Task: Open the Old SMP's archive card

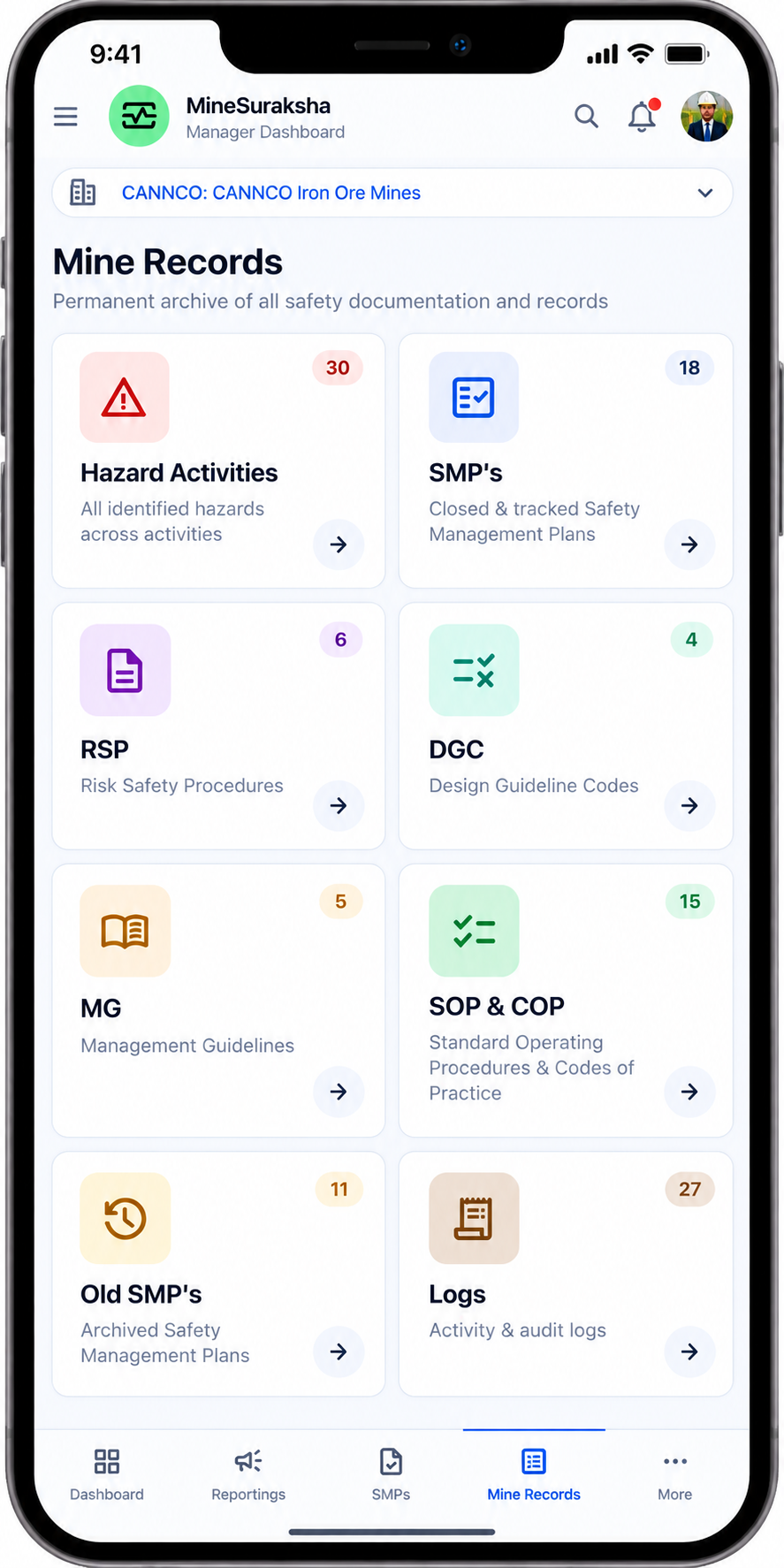Action: [x=218, y=1274]
